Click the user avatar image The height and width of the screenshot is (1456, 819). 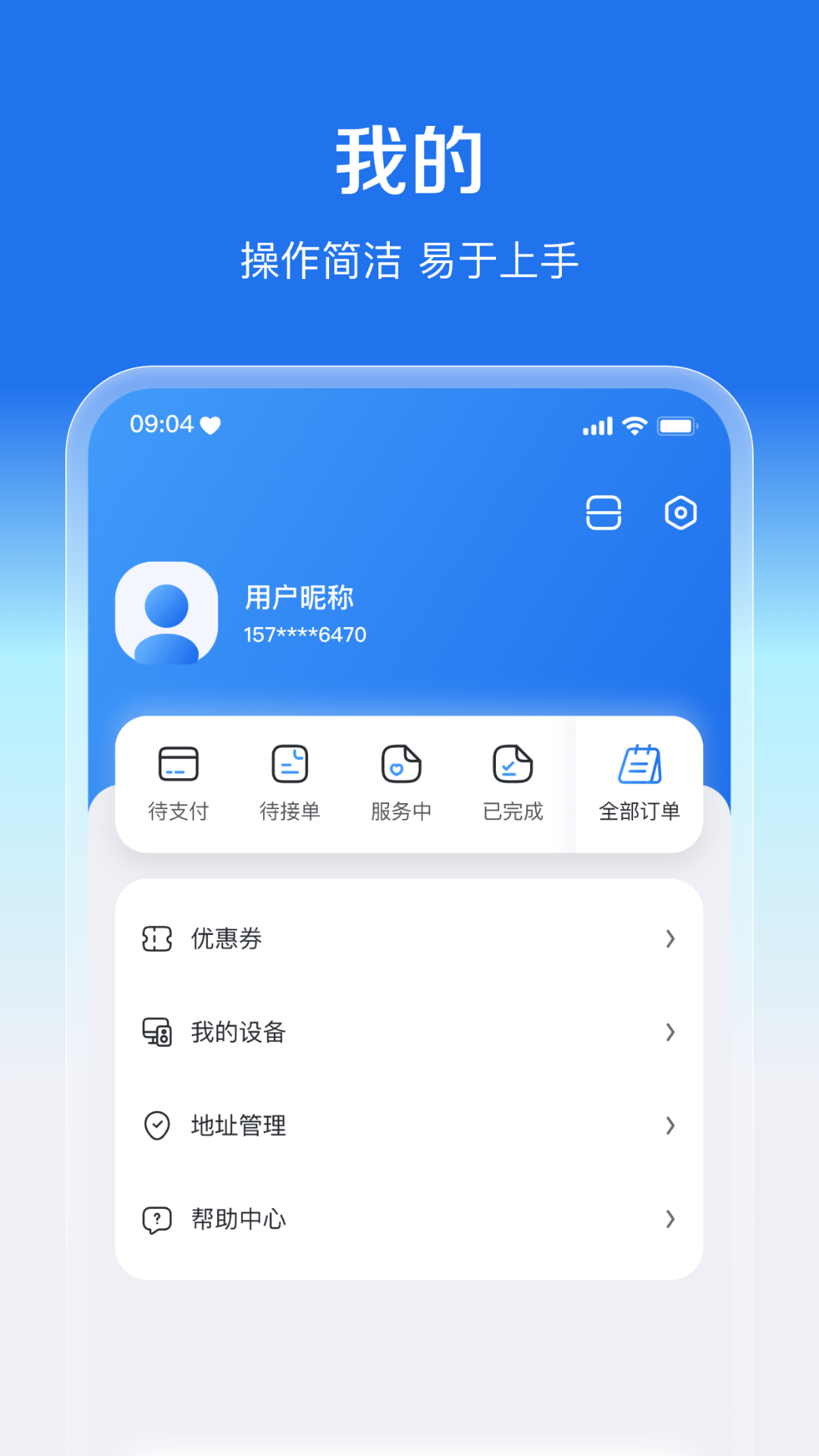click(x=165, y=611)
